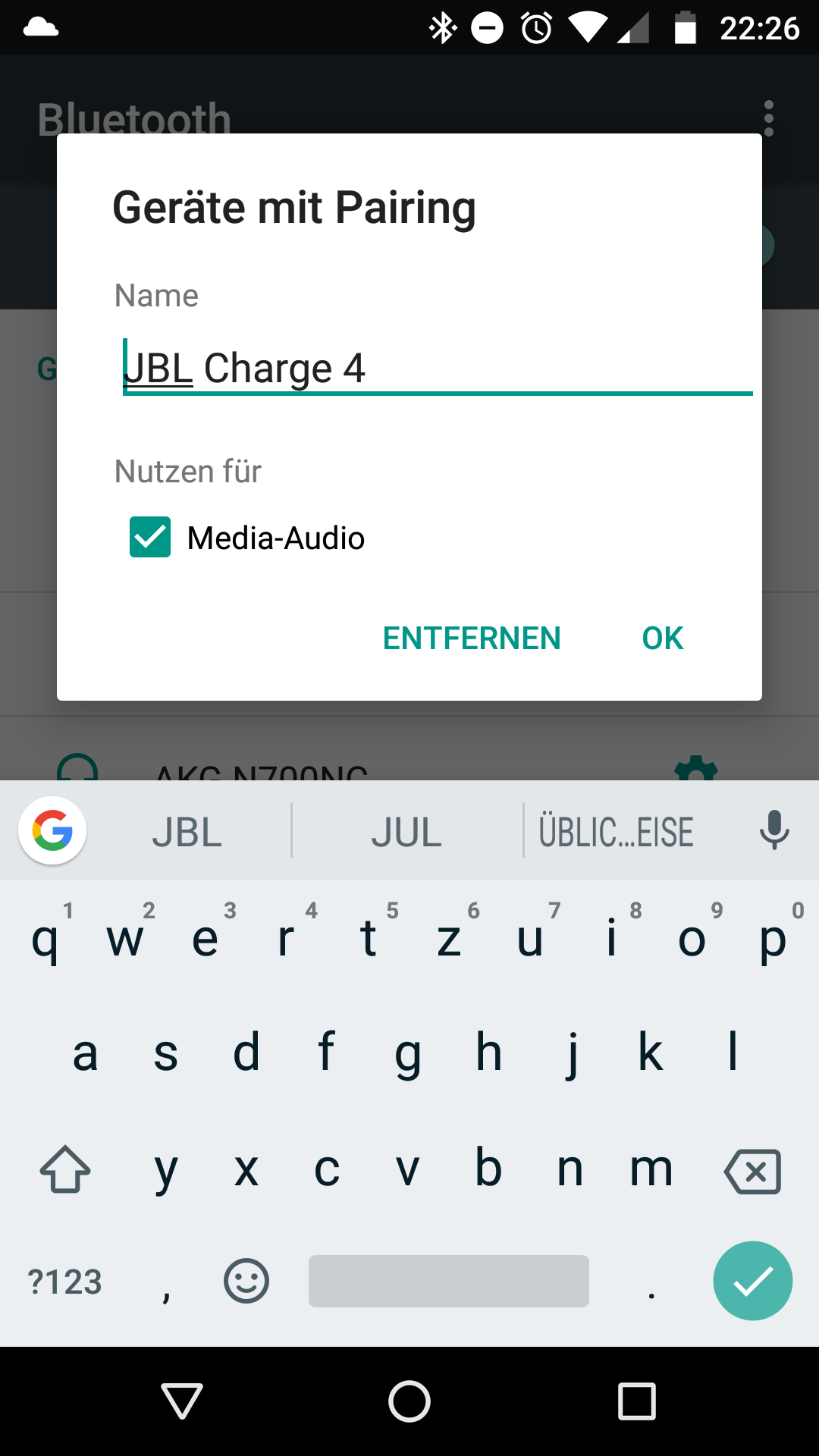The image size is (819, 1456).
Task: Enable shift on the keyboard
Action: click(65, 1169)
